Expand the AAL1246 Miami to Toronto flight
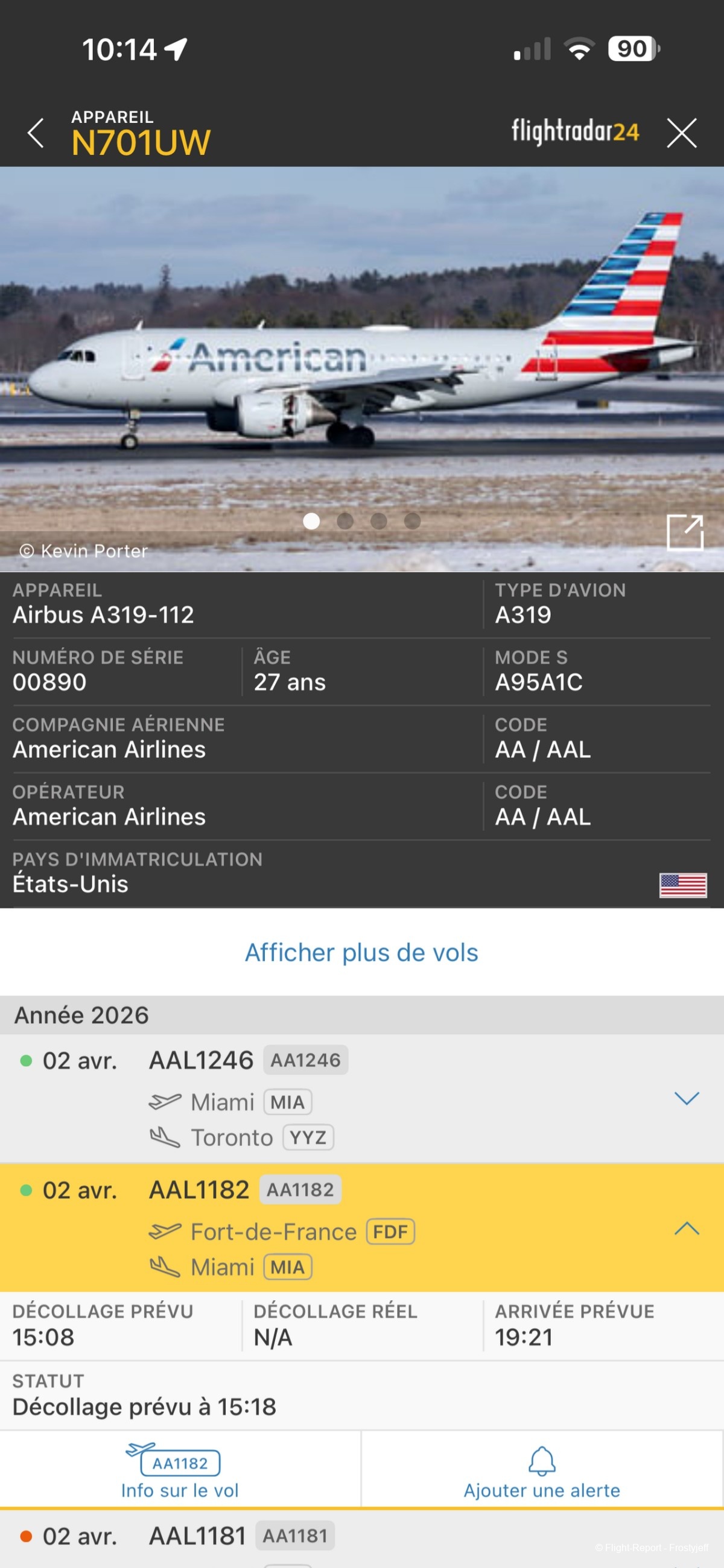The height and width of the screenshot is (1568, 724). pyautogui.click(x=686, y=1098)
